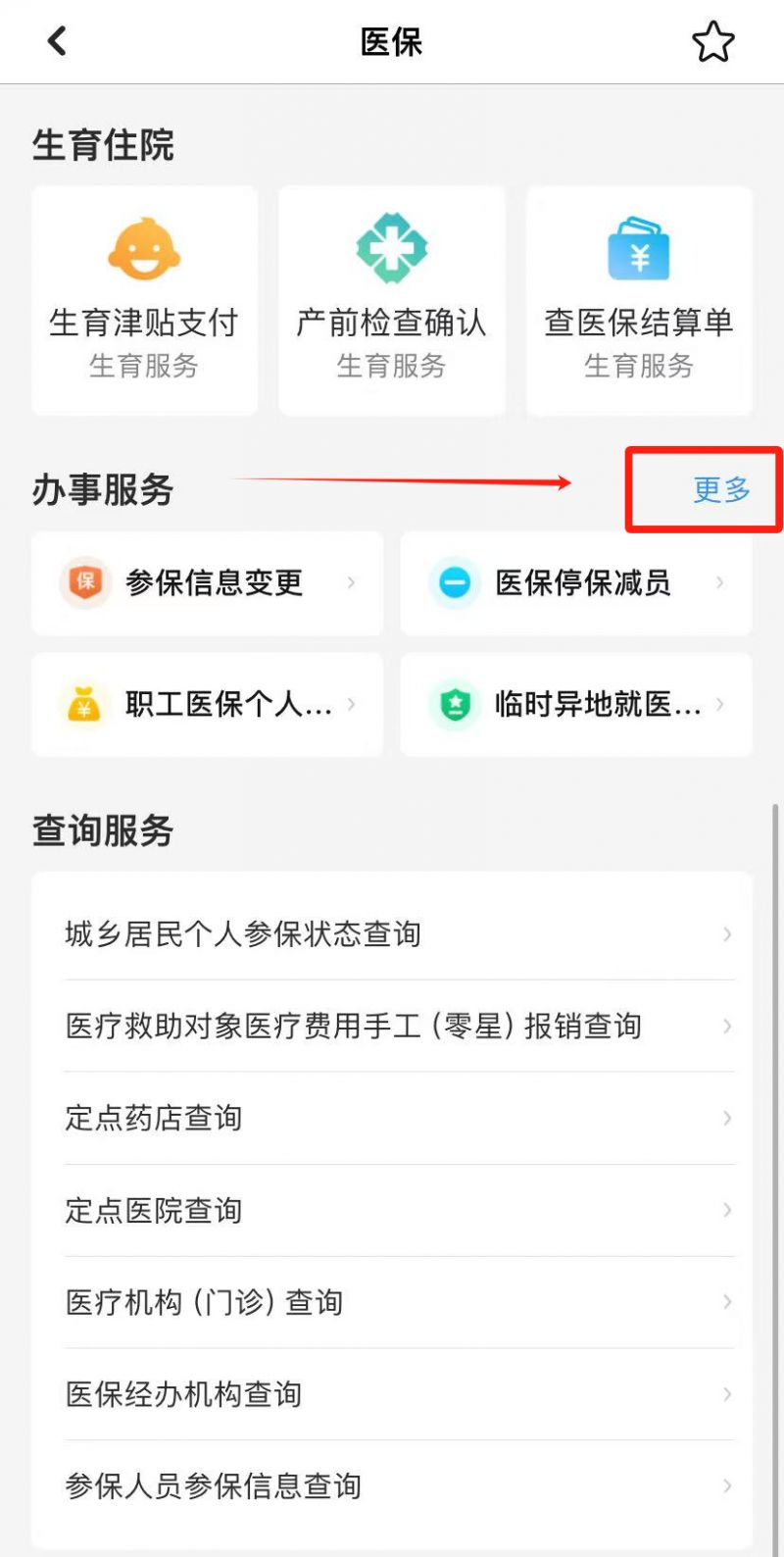
Task: Open 城乡居民个人参保状态查询
Action: coord(392,933)
